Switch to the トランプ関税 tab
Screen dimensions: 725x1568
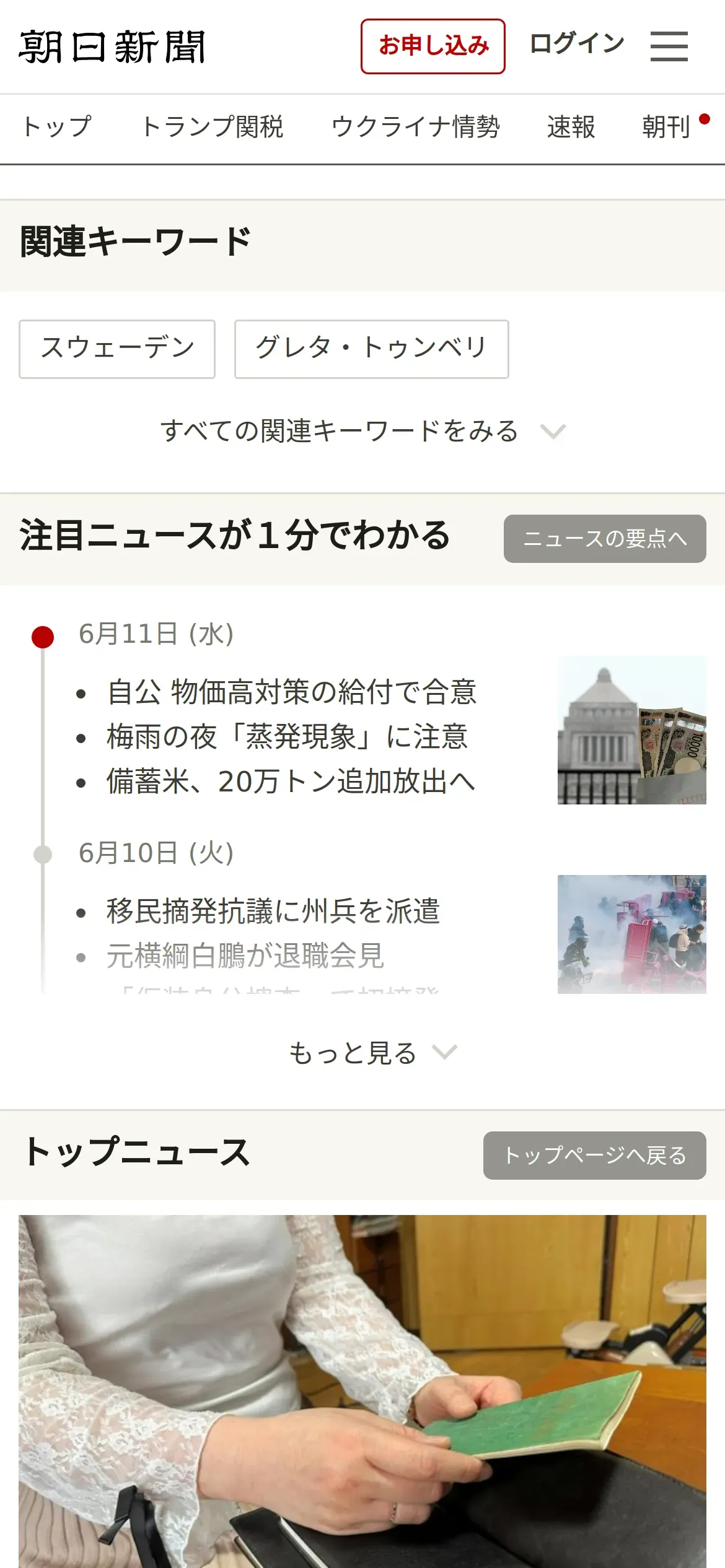tap(212, 127)
